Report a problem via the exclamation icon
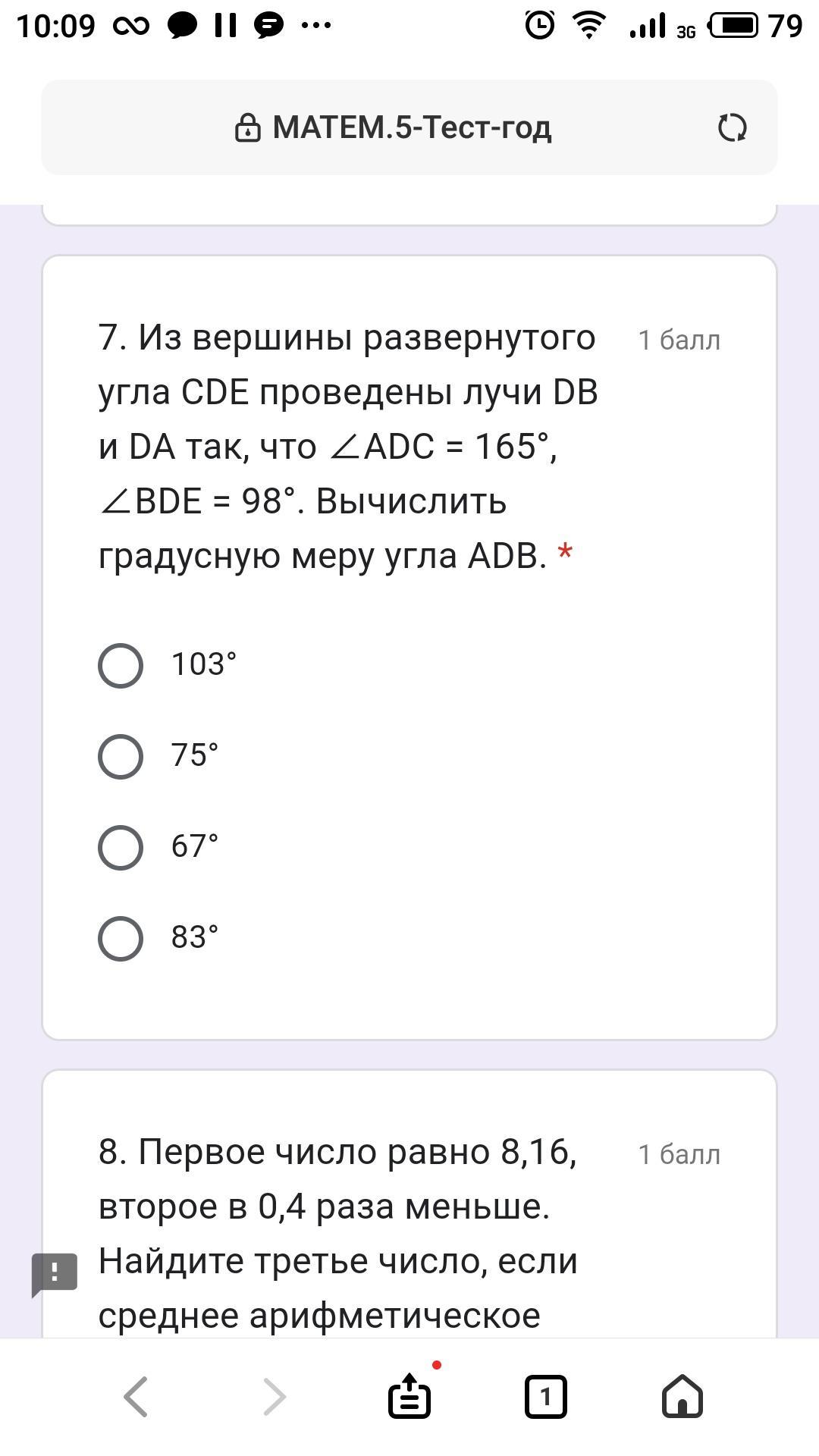Viewport: 819px width, 1456px height. (55, 1273)
